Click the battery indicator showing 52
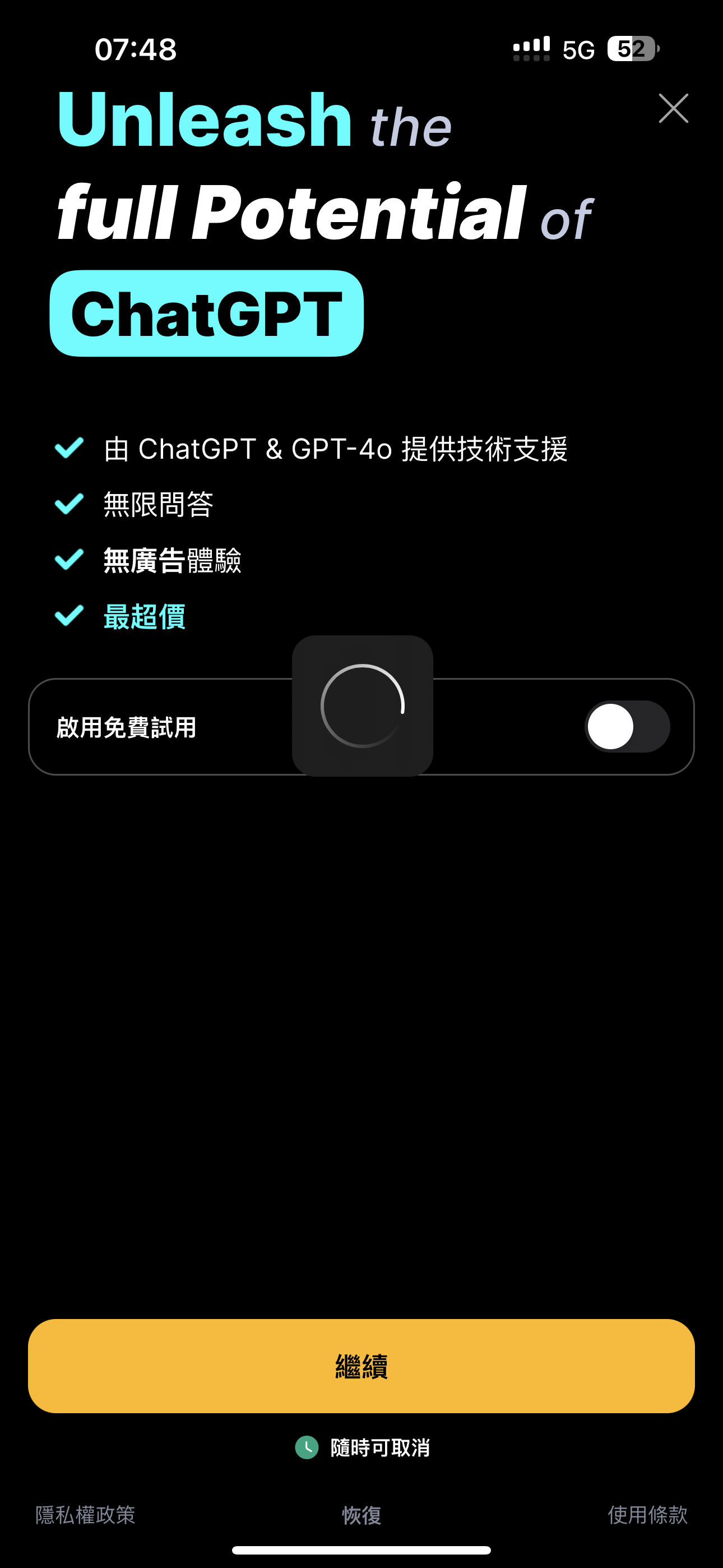Viewport: 723px width, 1568px height. [631, 49]
